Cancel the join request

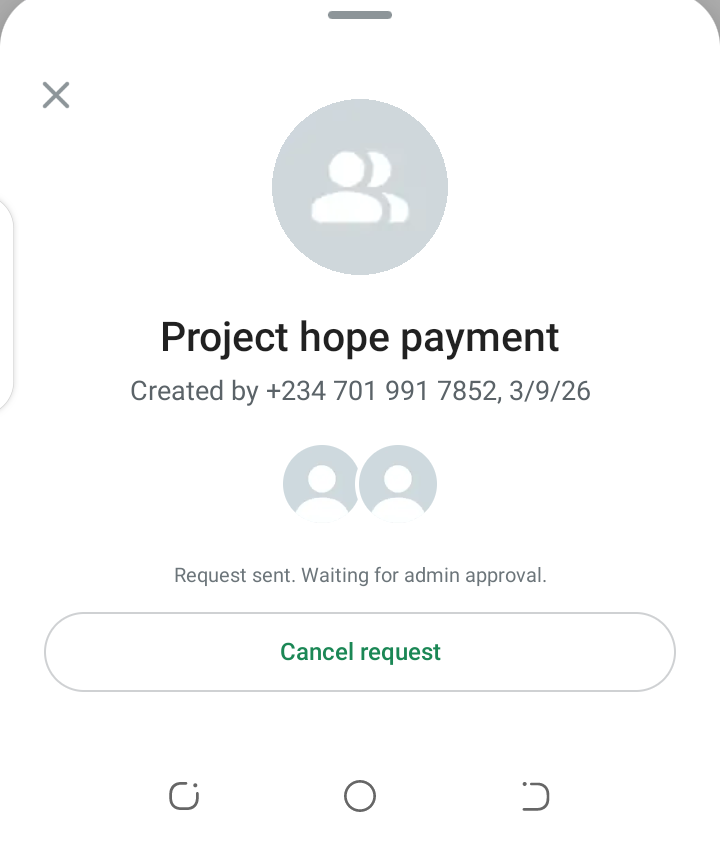360,652
